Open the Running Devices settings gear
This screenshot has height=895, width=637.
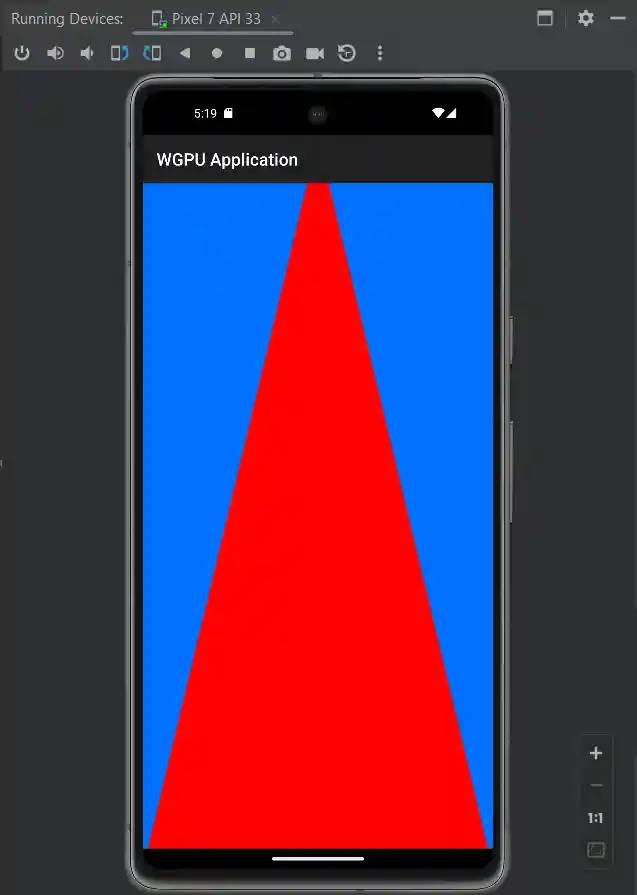coord(586,18)
